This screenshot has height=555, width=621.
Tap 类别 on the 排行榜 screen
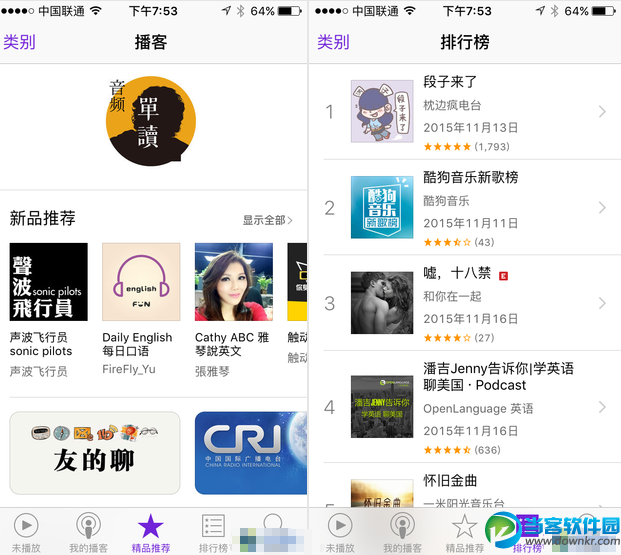(x=333, y=42)
